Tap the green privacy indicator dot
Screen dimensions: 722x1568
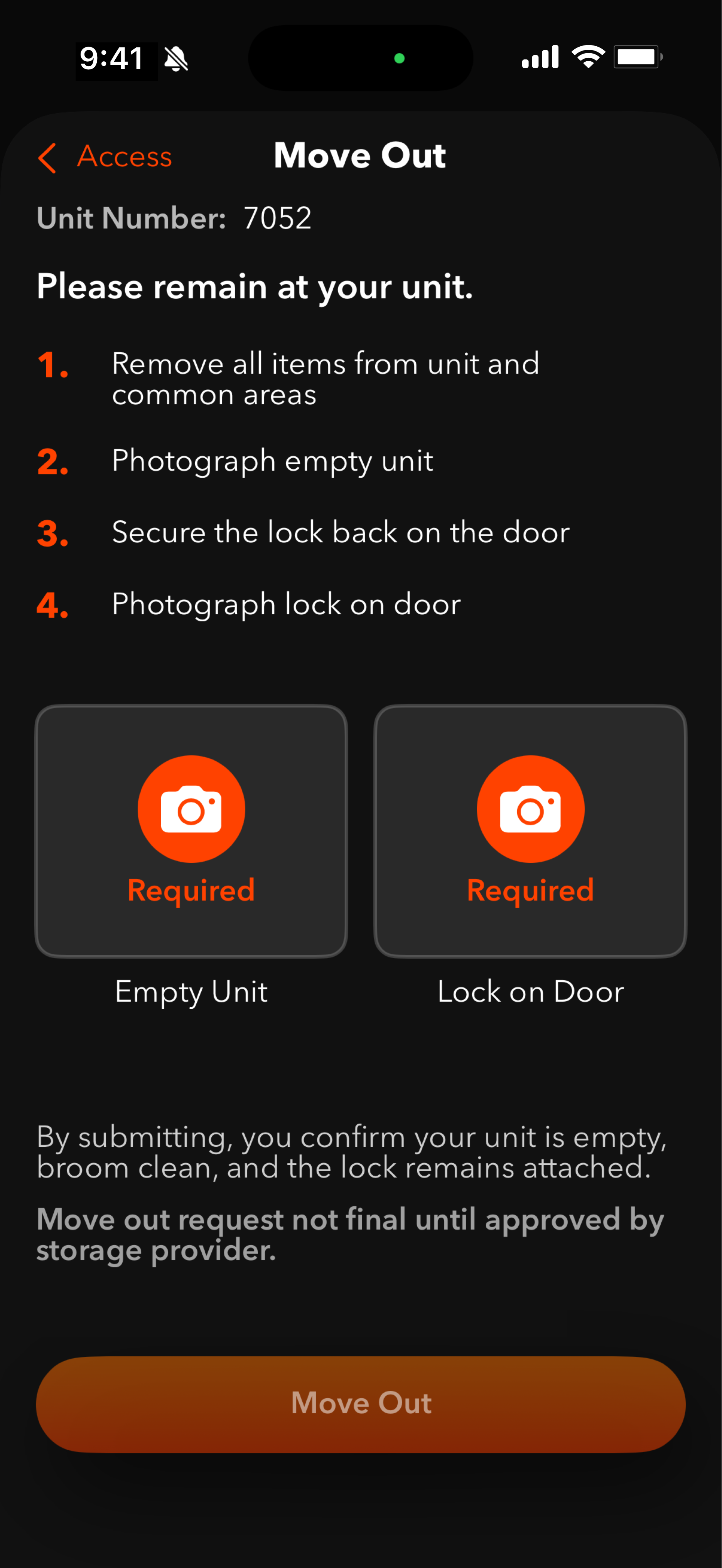pyautogui.click(x=399, y=58)
